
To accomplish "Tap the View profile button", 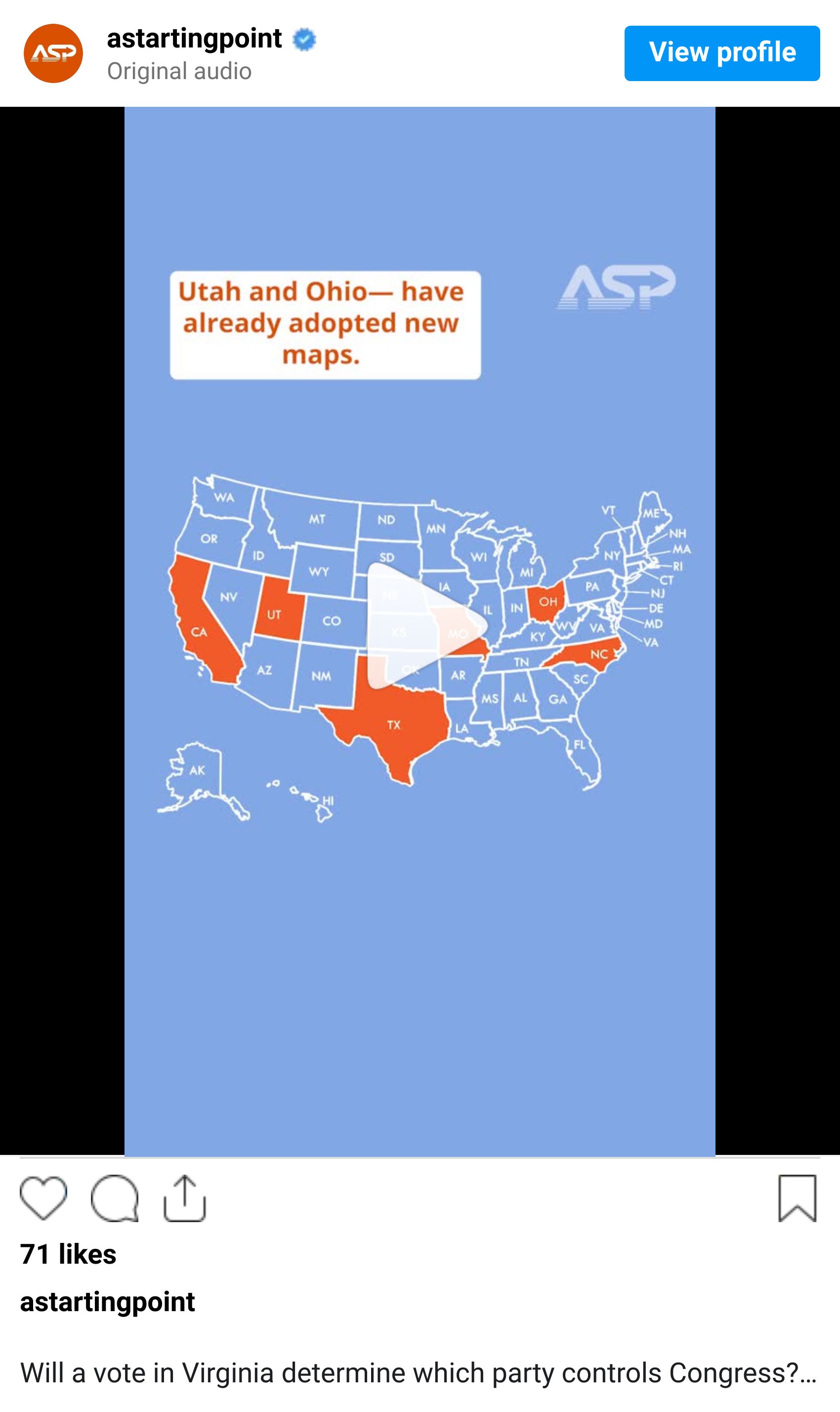I will coord(721,53).
